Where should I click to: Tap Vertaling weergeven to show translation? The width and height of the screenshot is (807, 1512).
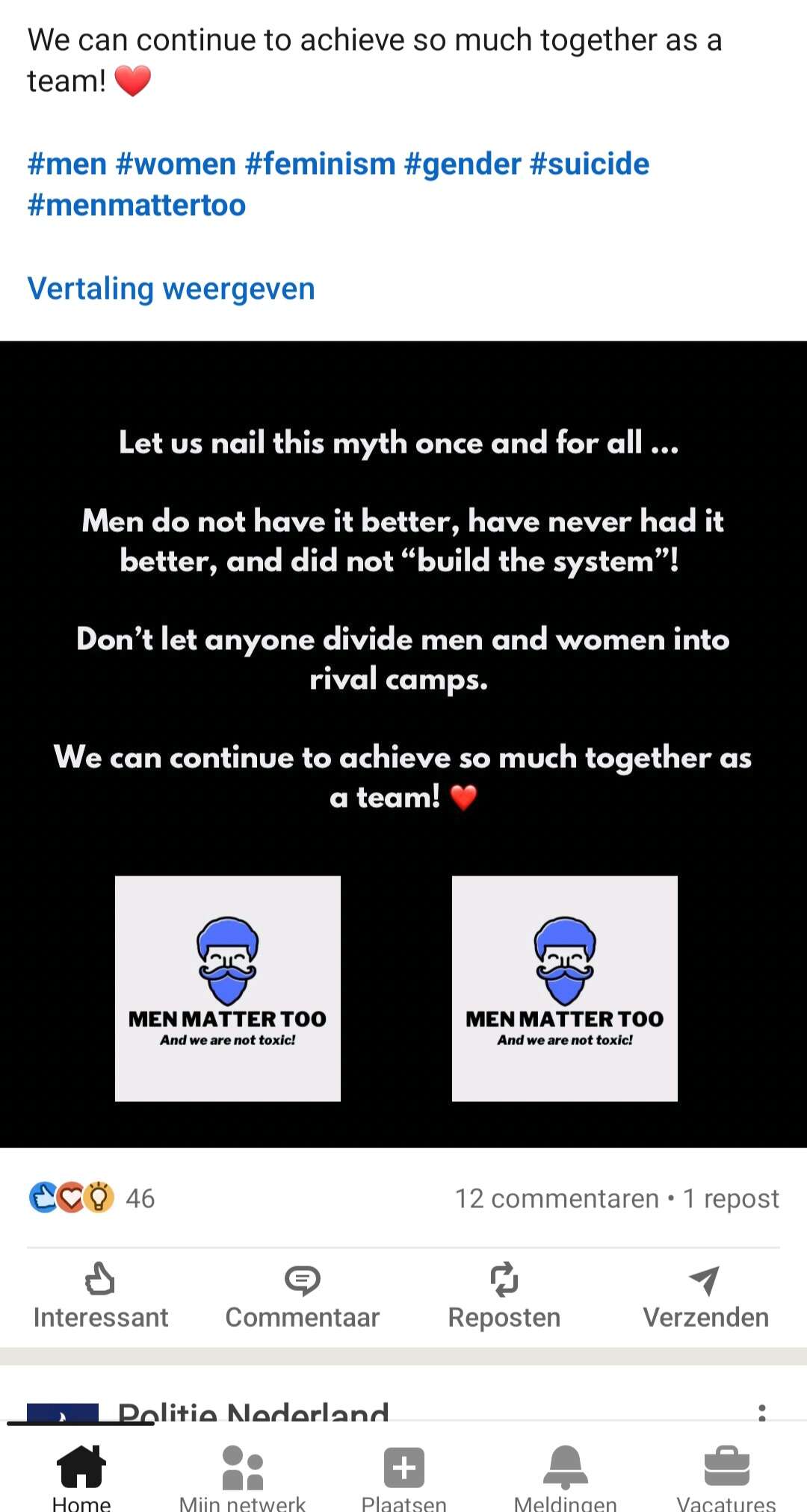click(171, 288)
